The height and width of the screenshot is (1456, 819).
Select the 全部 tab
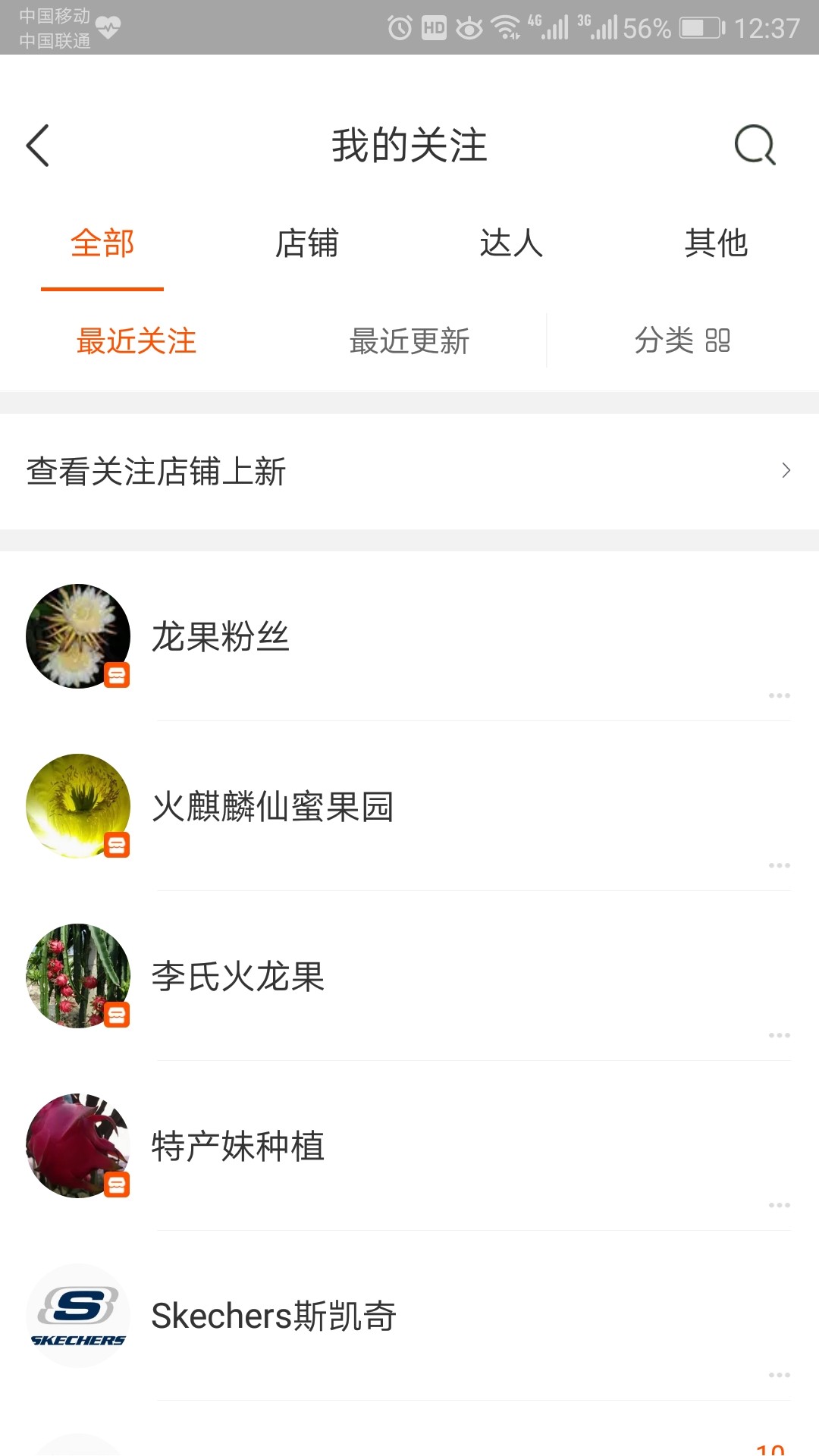click(x=102, y=244)
